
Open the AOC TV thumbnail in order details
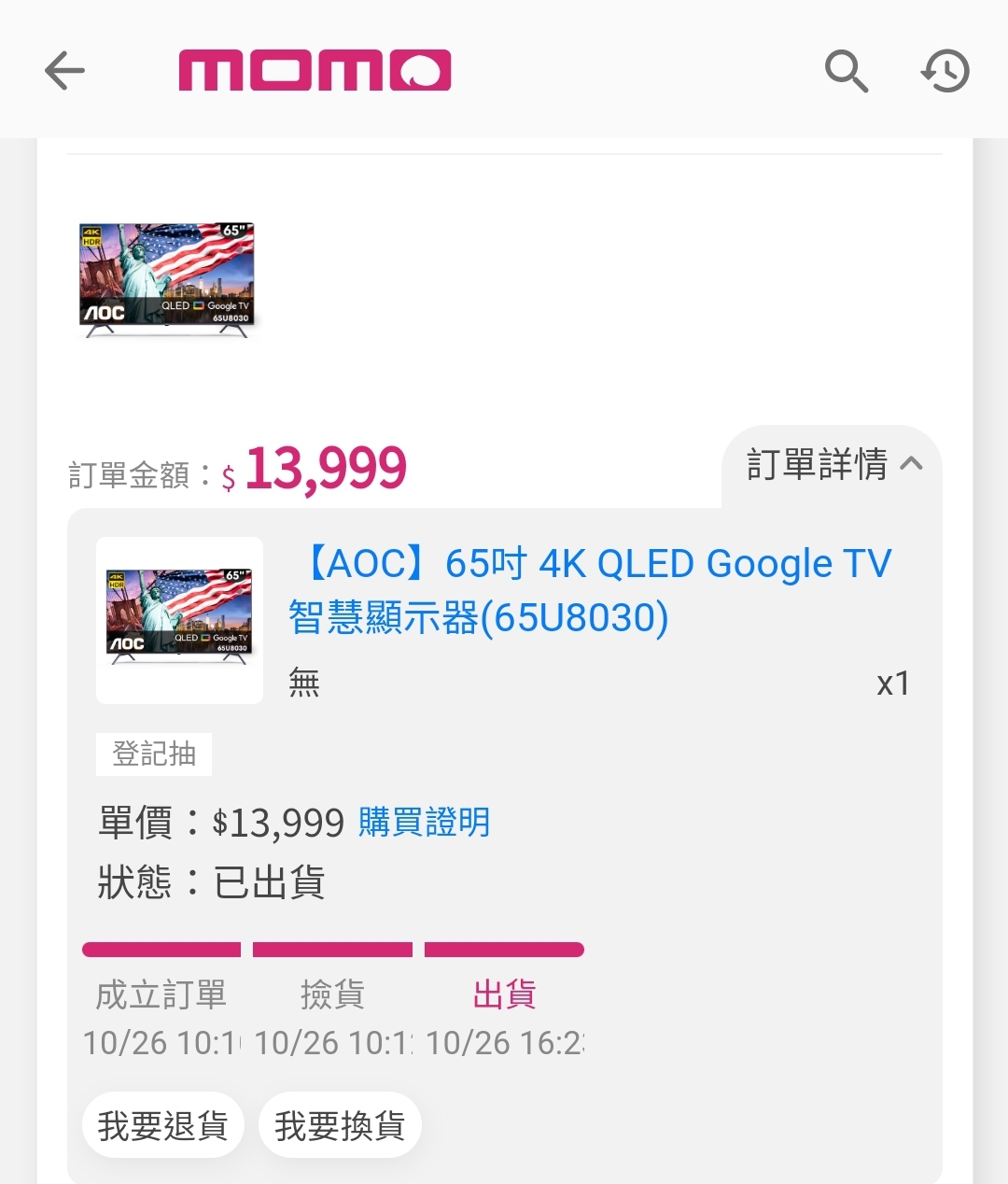pos(179,619)
